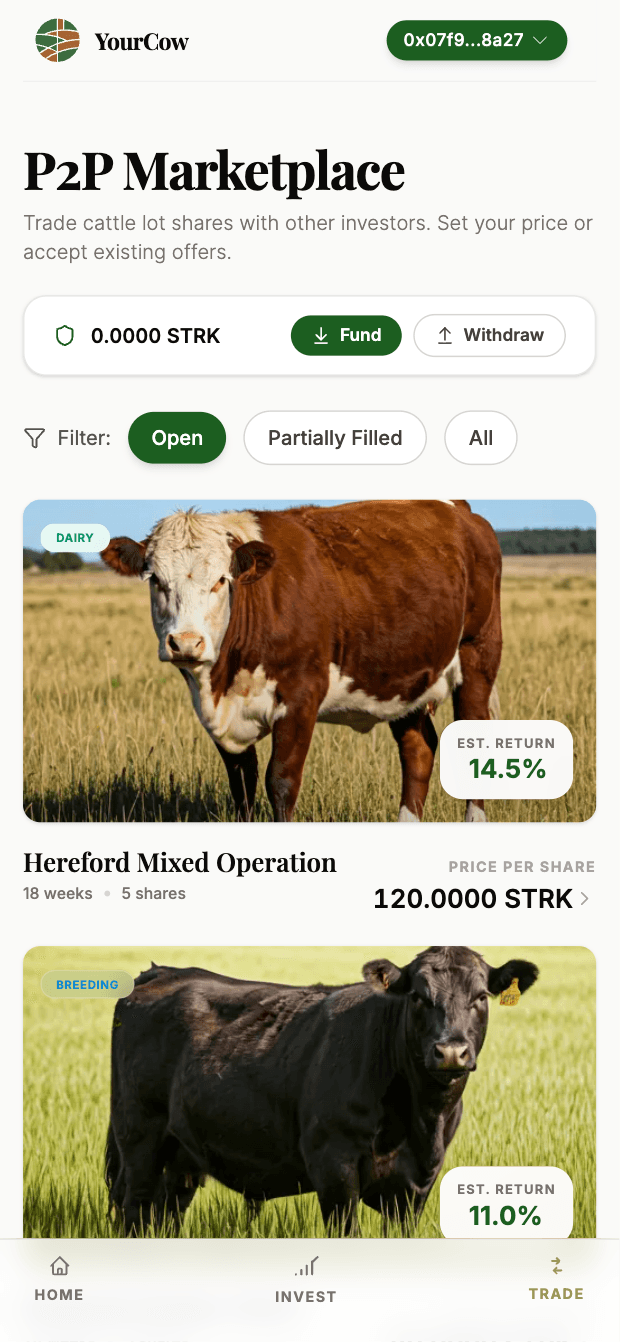Image resolution: width=620 pixels, height=1342 pixels.
Task: Switch to the Invest tab
Action: [306, 1281]
